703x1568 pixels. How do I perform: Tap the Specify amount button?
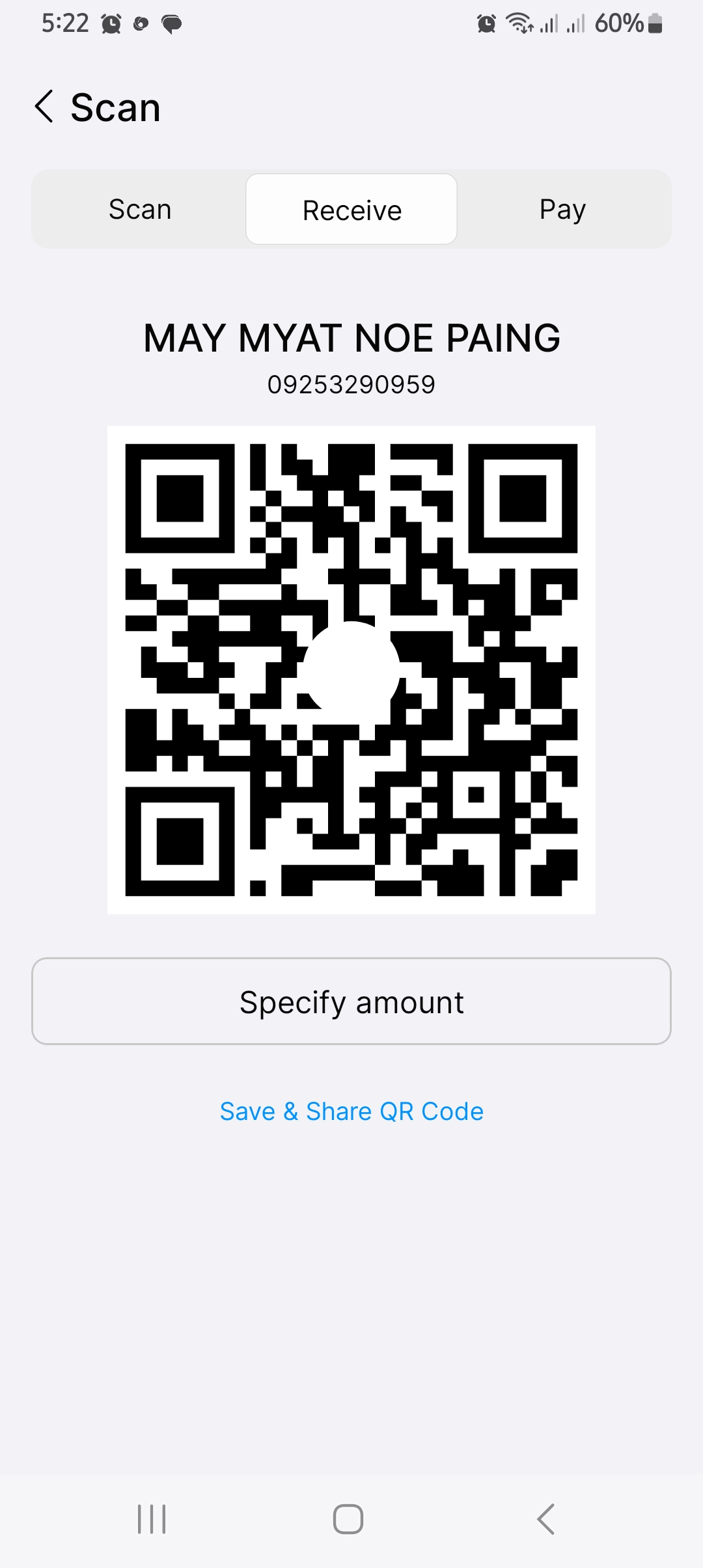(351, 1001)
